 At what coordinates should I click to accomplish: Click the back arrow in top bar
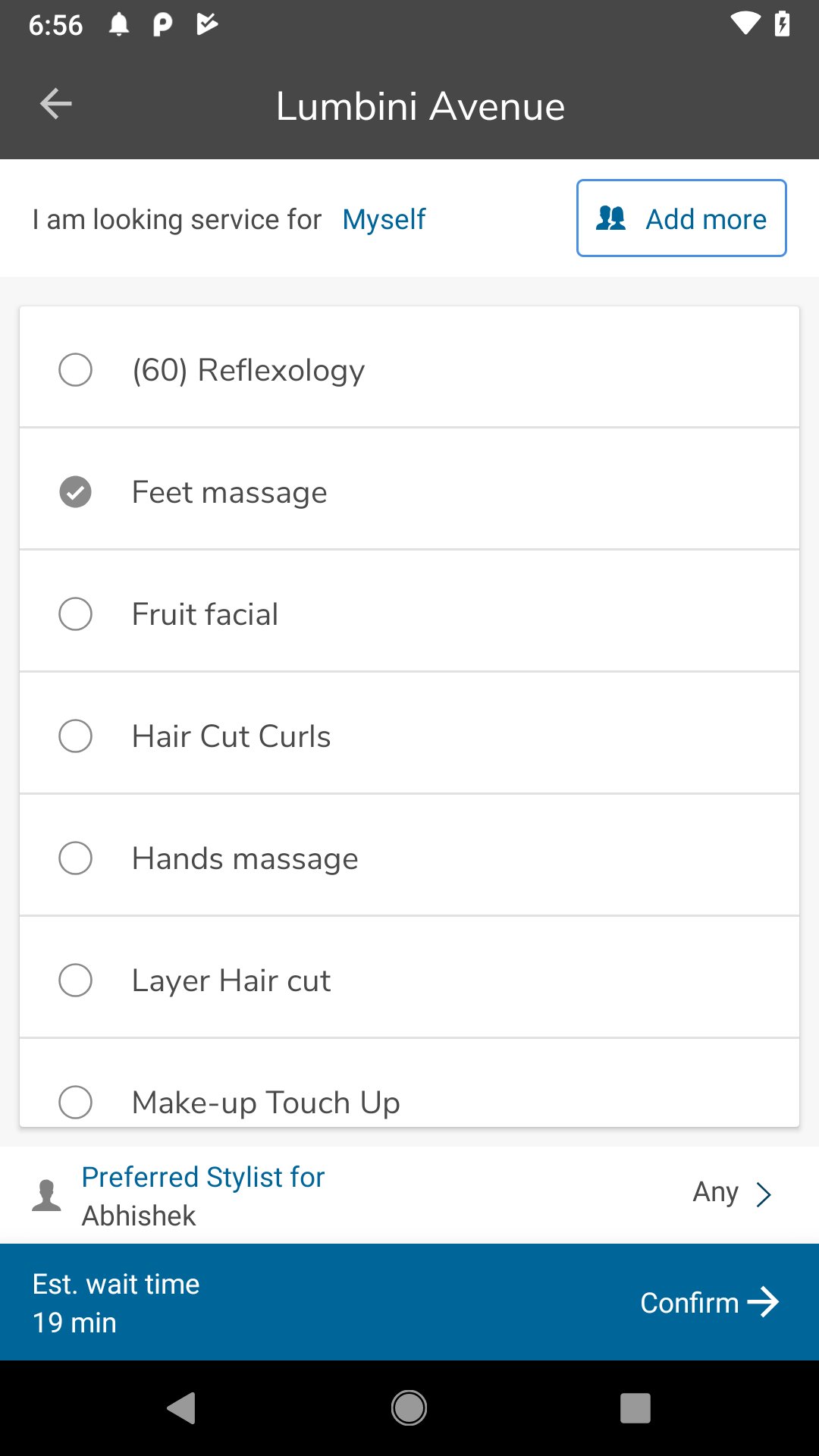(55, 104)
